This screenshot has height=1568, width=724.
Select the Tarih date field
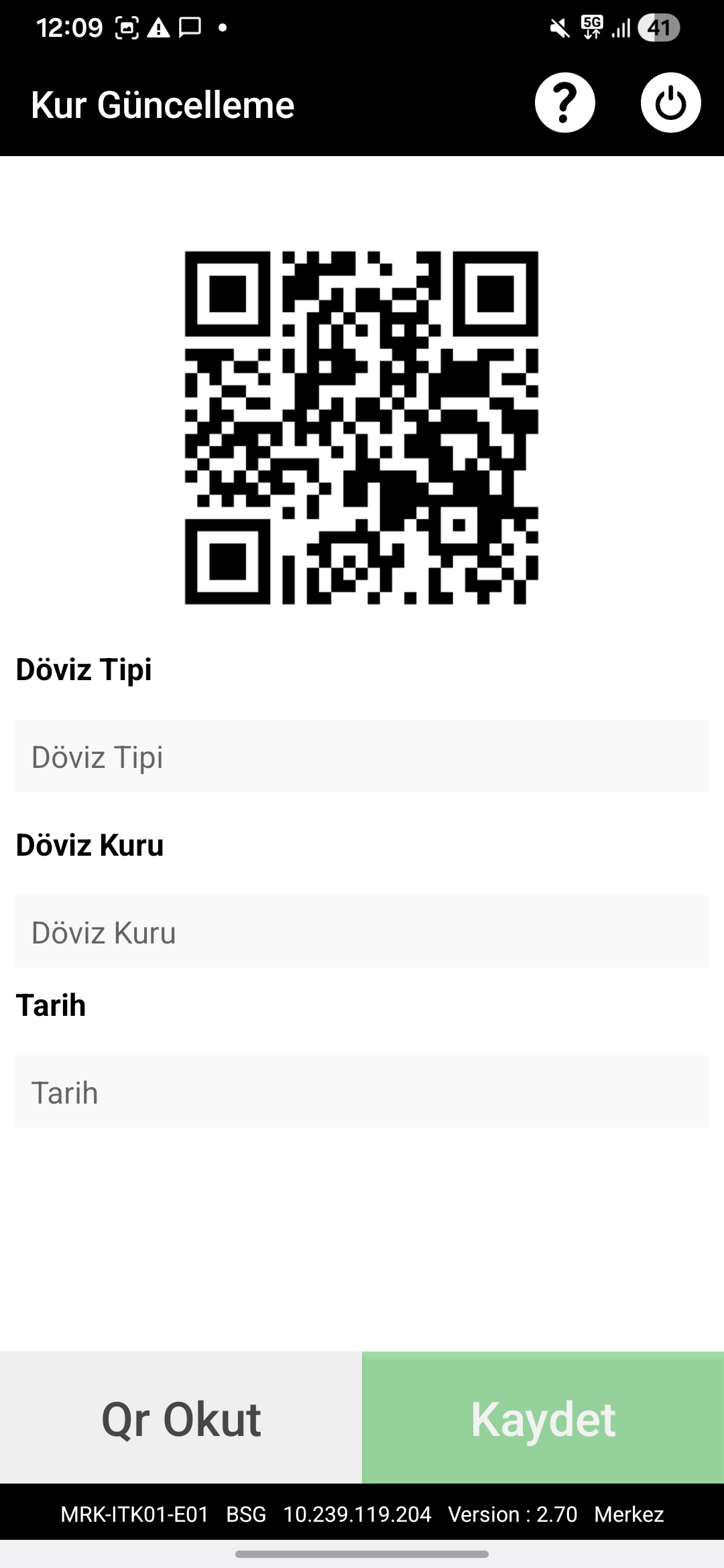coord(362,1092)
